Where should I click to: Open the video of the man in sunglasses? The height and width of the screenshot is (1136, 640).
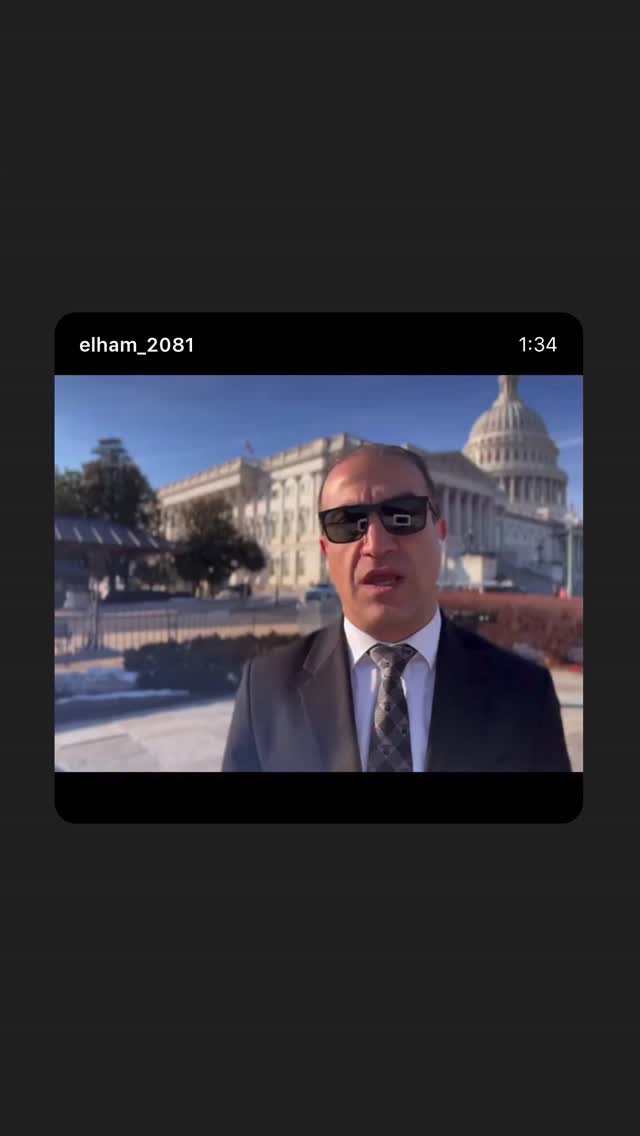[319, 573]
